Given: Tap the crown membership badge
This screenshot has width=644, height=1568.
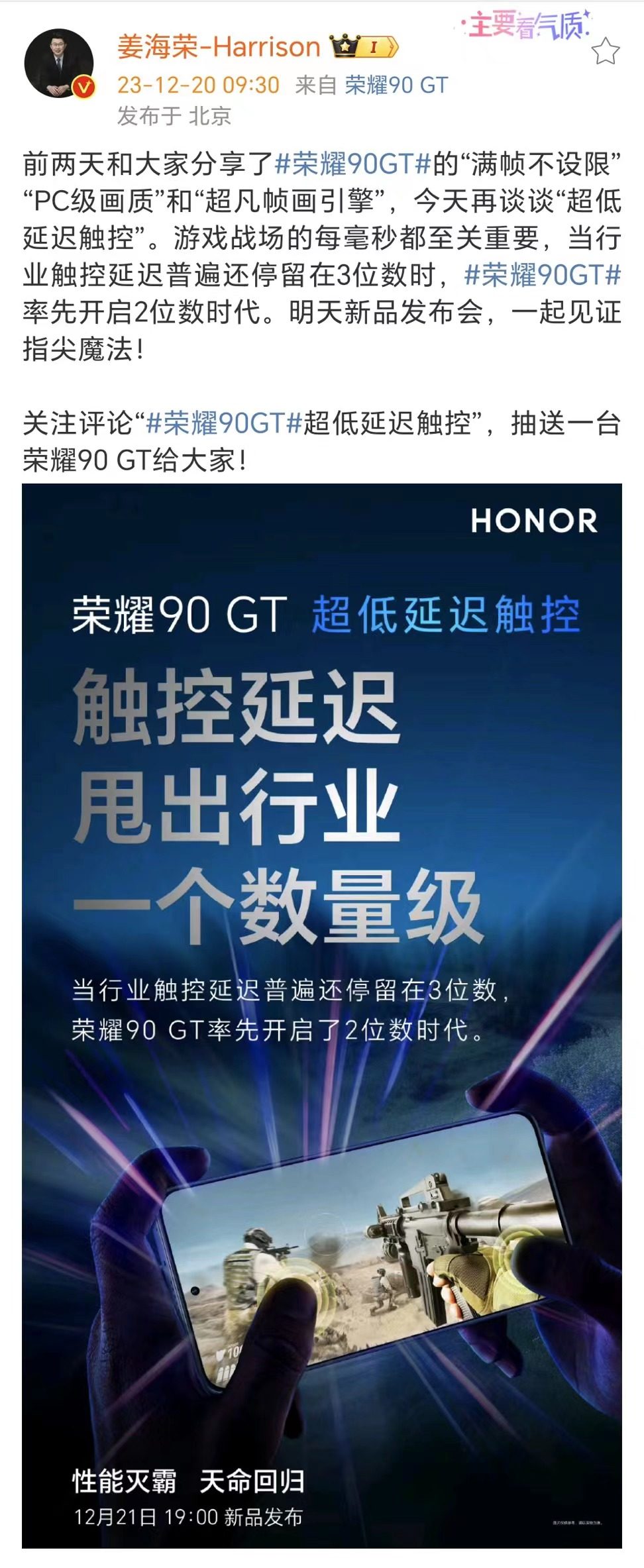Looking at the screenshot, I should tap(364, 47).
